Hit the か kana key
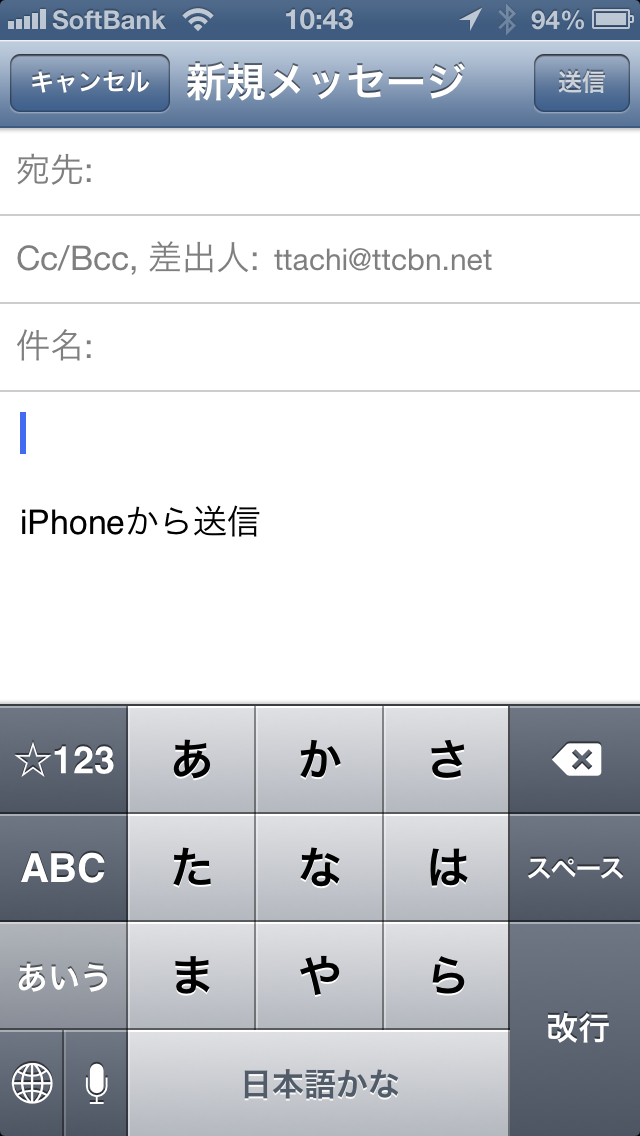The width and height of the screenshot is (640, 1136). point(320,761)
